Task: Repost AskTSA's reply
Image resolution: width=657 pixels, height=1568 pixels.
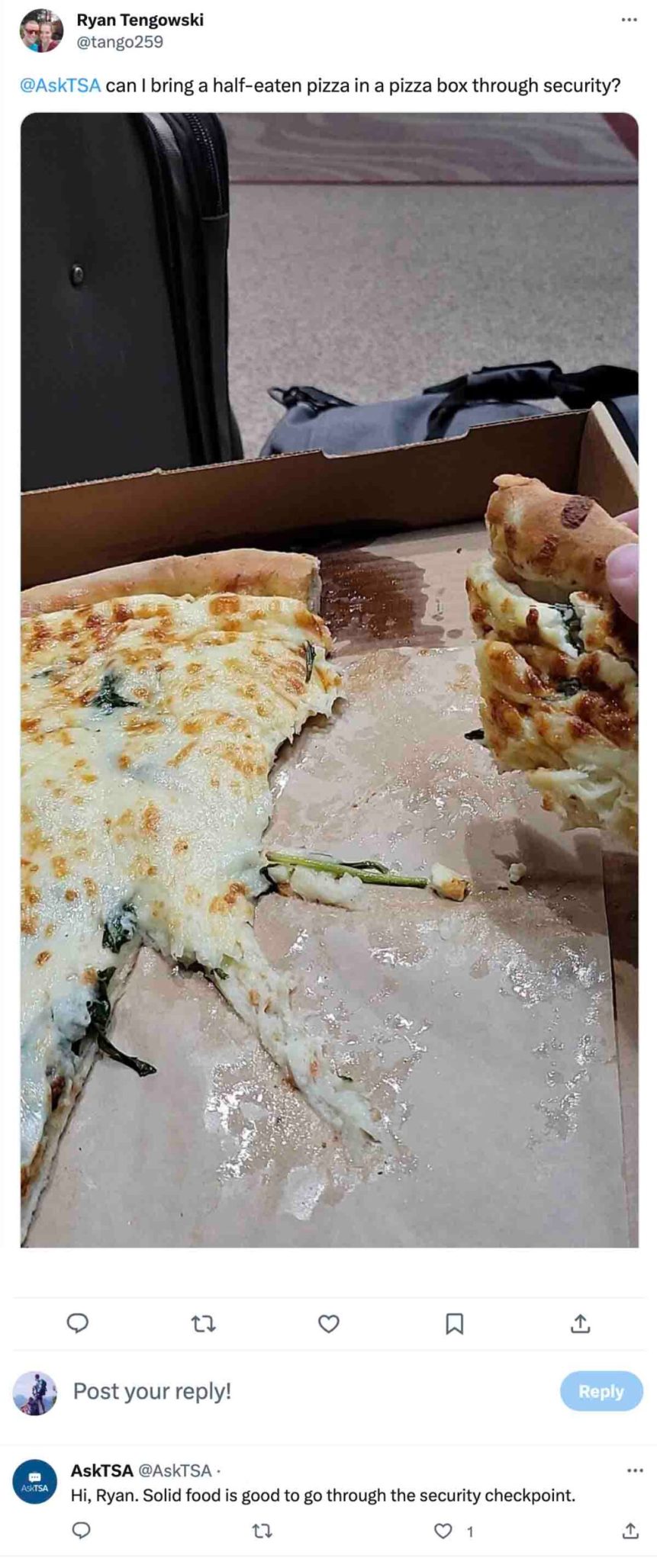Action: [x=262, y=1530]
